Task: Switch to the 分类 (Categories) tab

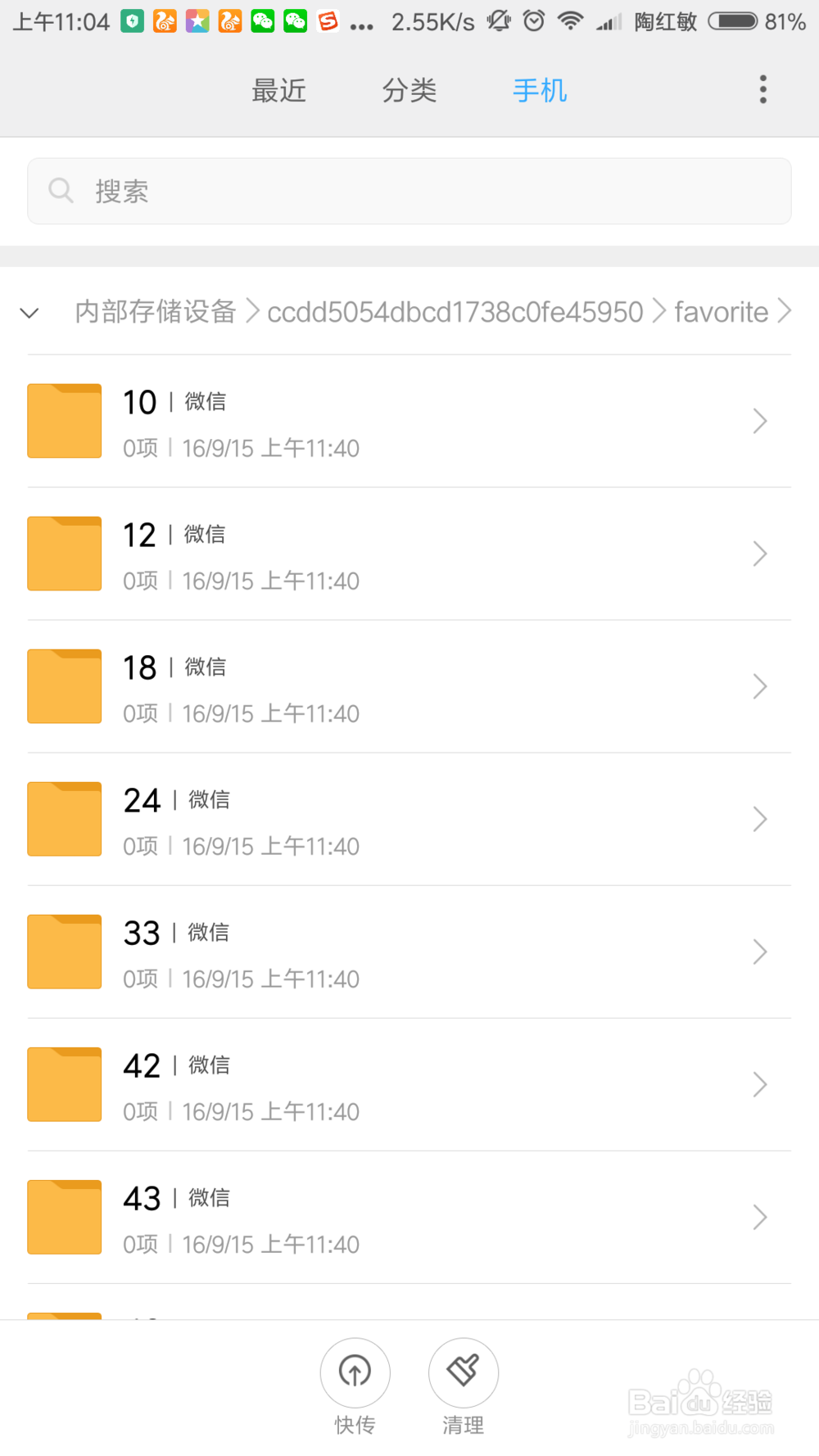Action: pos(409,91)
